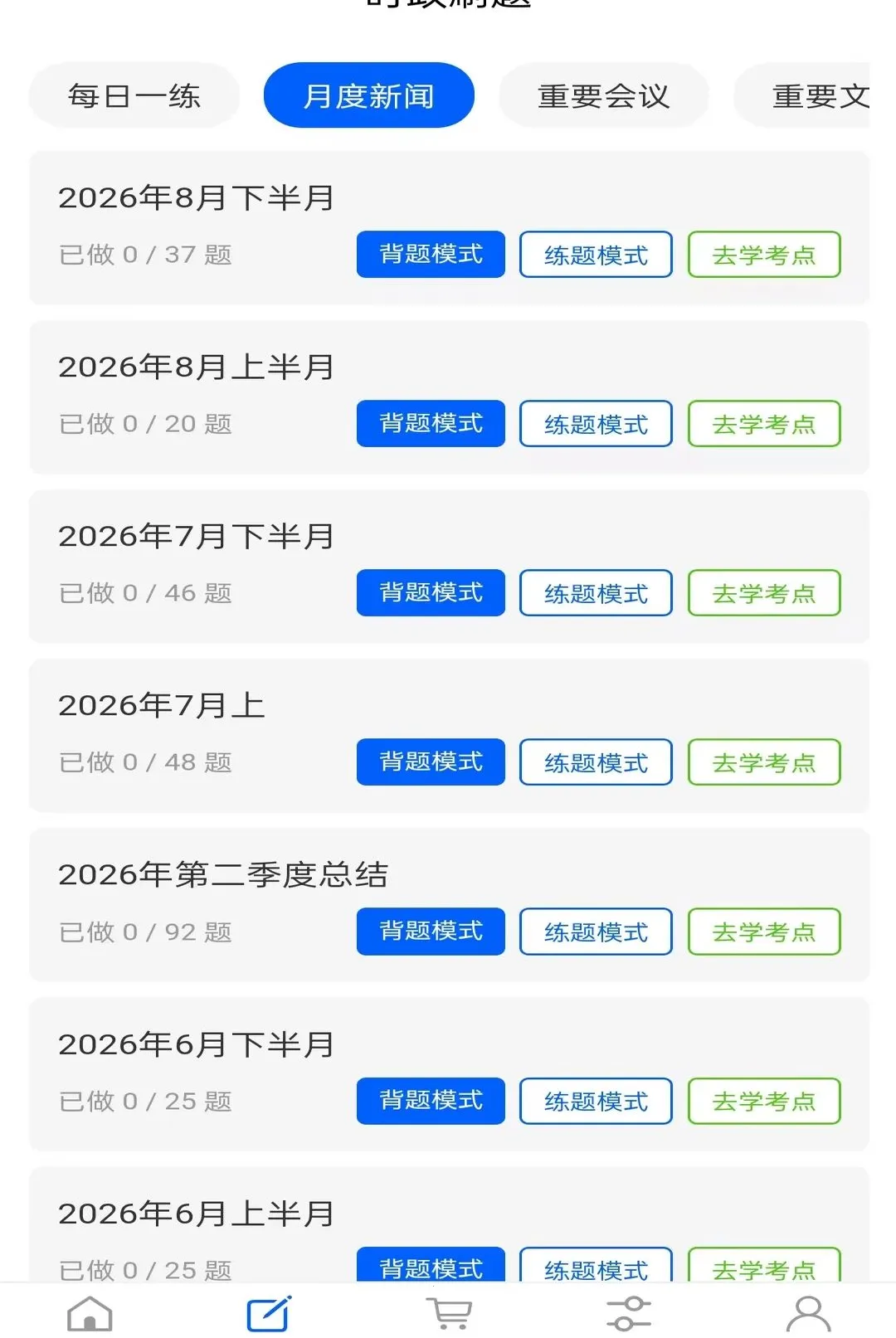This screenshot has width=896, height=1338.
Task: Open the settings sliders tab
Action: [629, 1314]
